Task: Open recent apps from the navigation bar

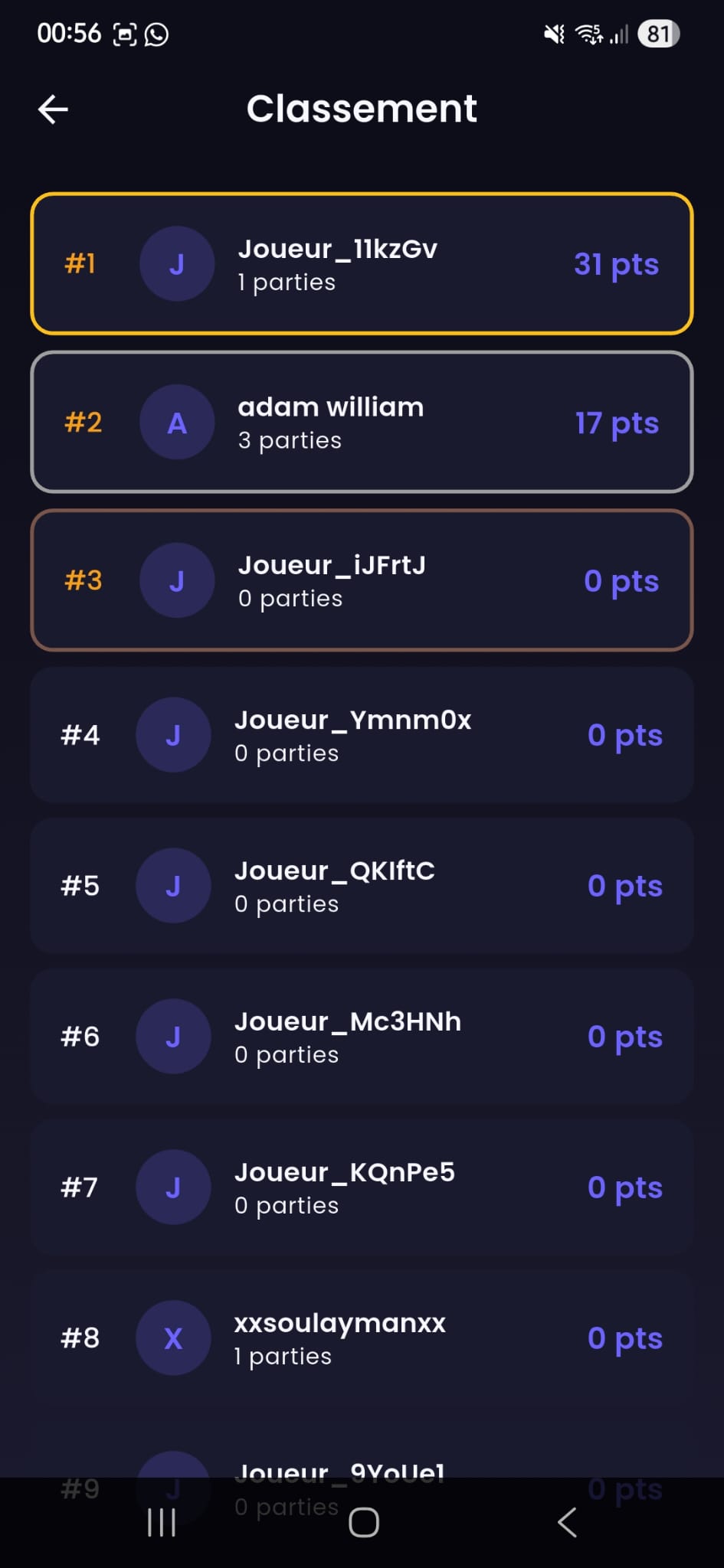Action: click(x=161, y=1522)
